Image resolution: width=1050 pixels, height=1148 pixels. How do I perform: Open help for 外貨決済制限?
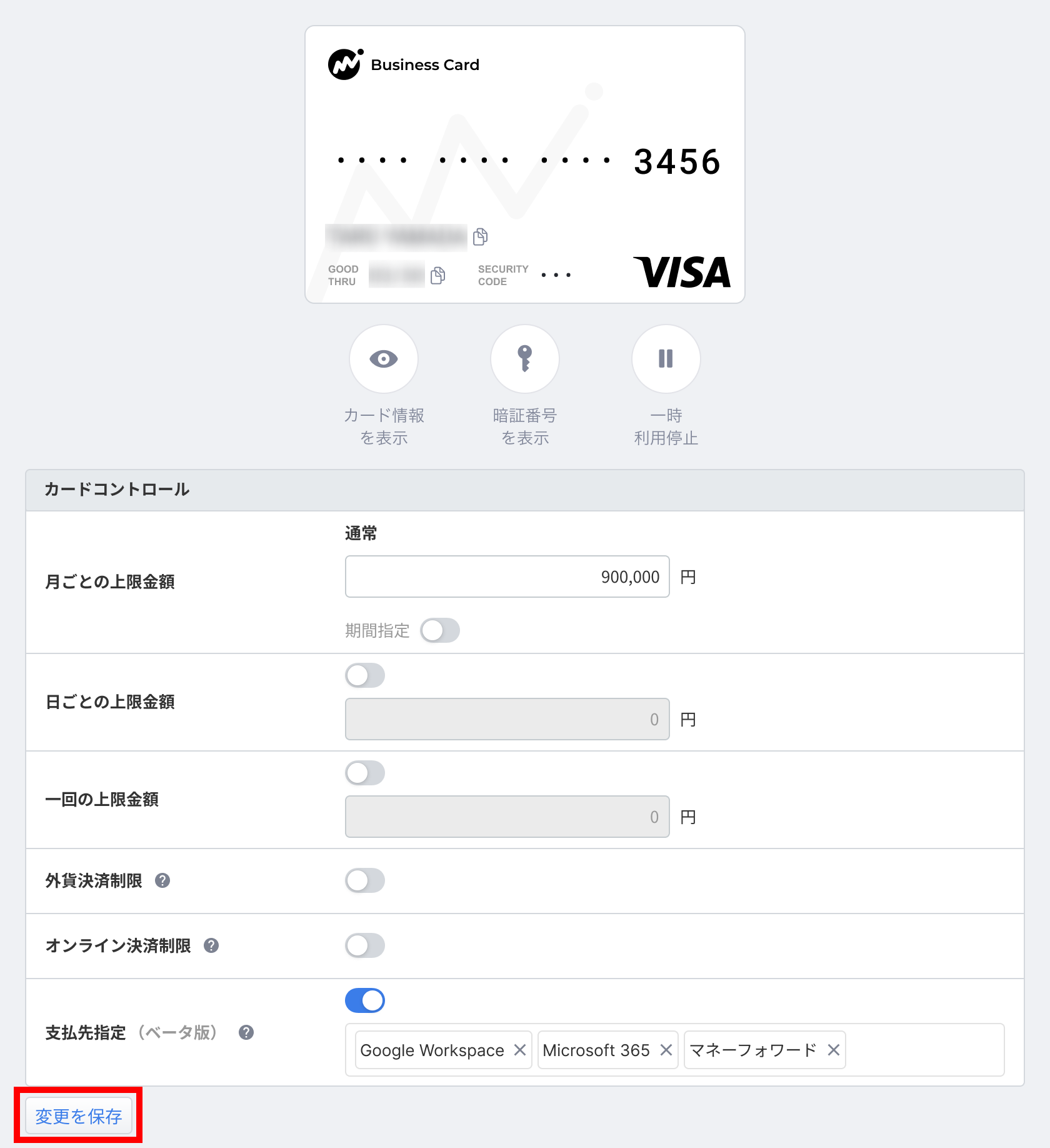point(162,880)
